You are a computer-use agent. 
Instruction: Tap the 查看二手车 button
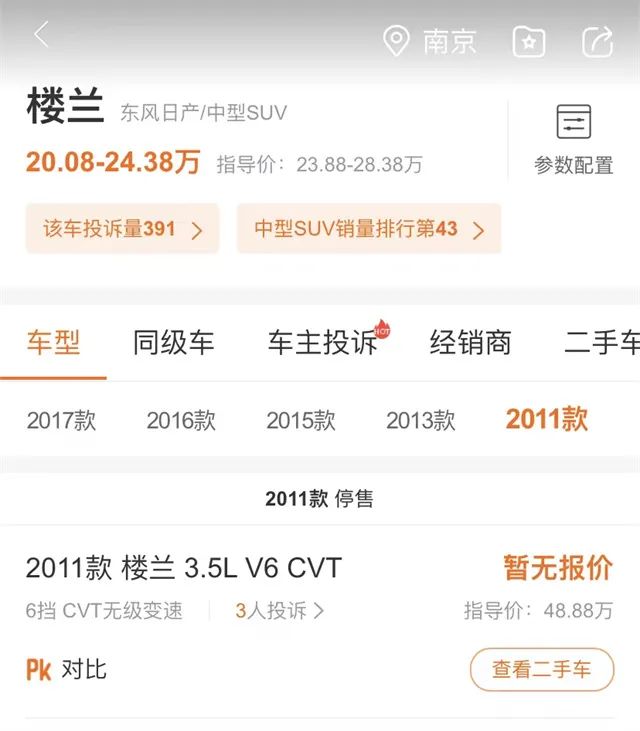(541, 669)
